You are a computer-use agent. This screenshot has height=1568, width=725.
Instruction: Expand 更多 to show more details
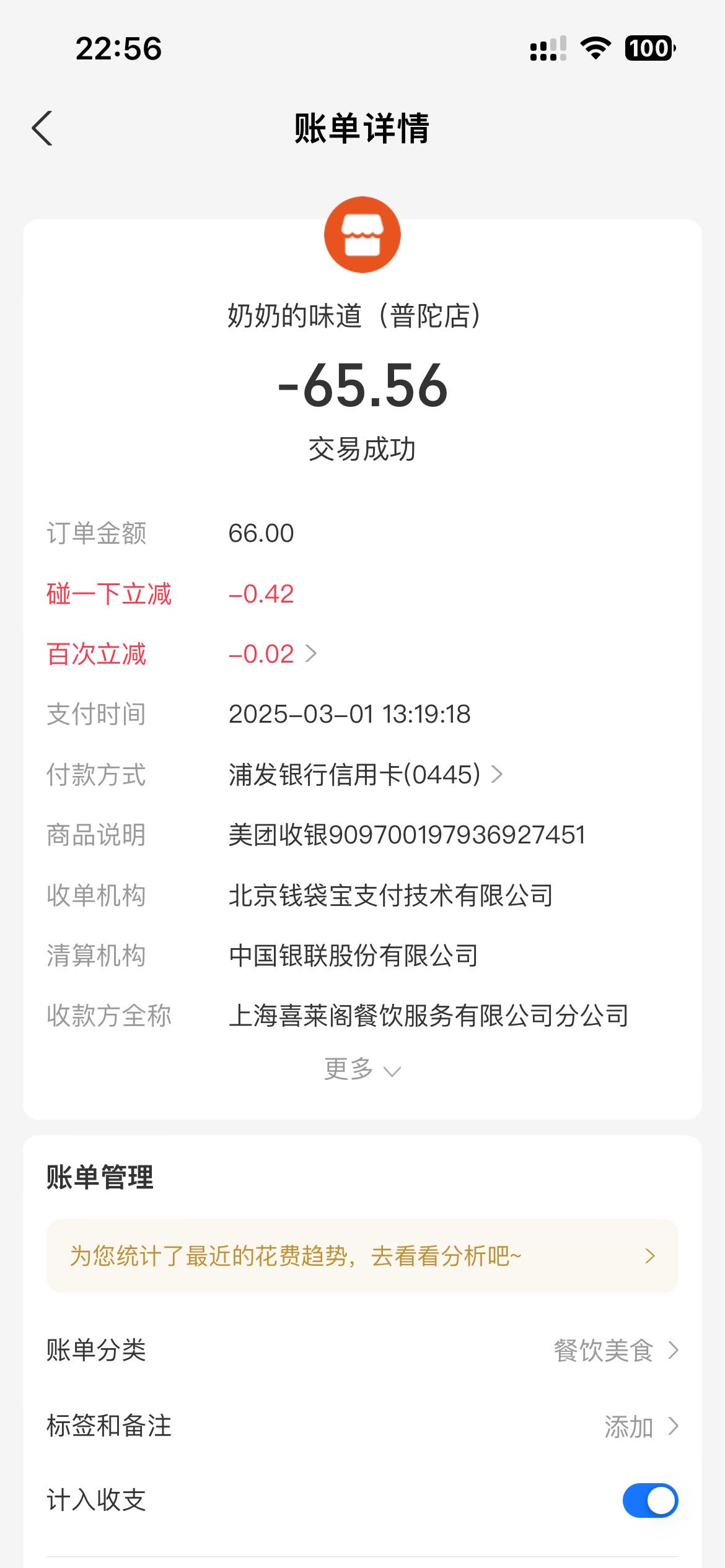[362, 1069]
